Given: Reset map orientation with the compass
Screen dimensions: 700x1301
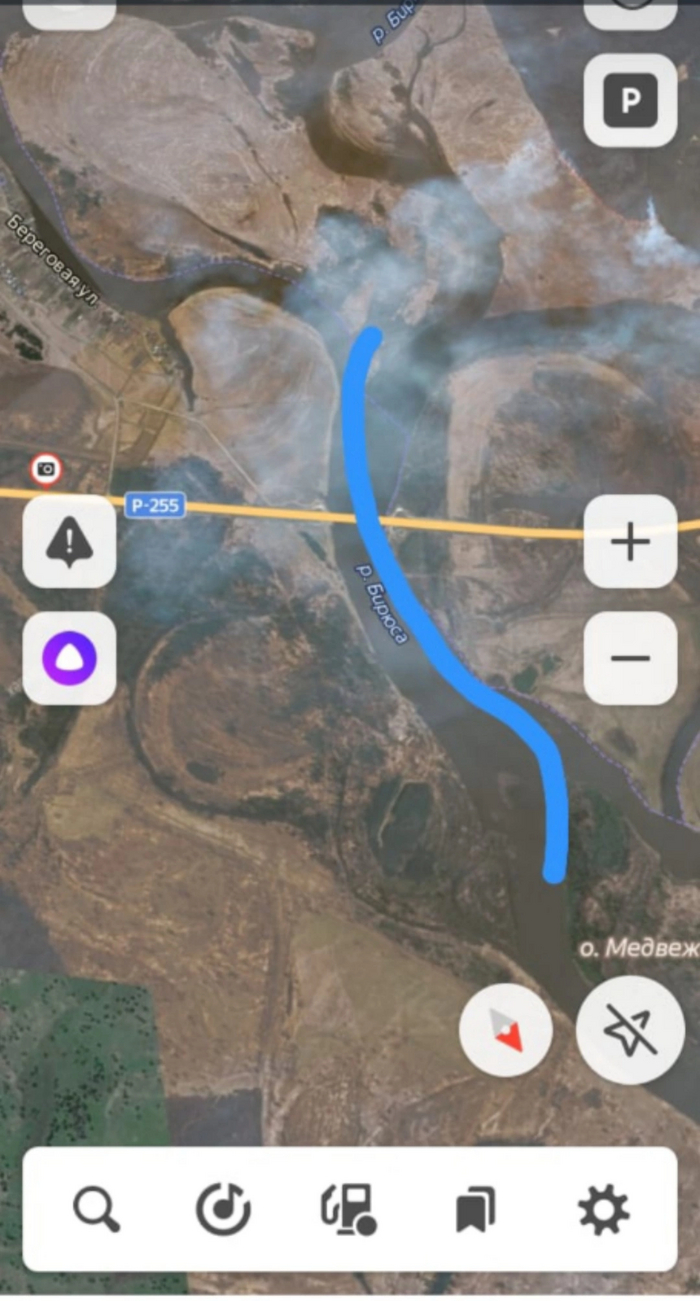Looking at the screenshot, I should (506, 1030).
